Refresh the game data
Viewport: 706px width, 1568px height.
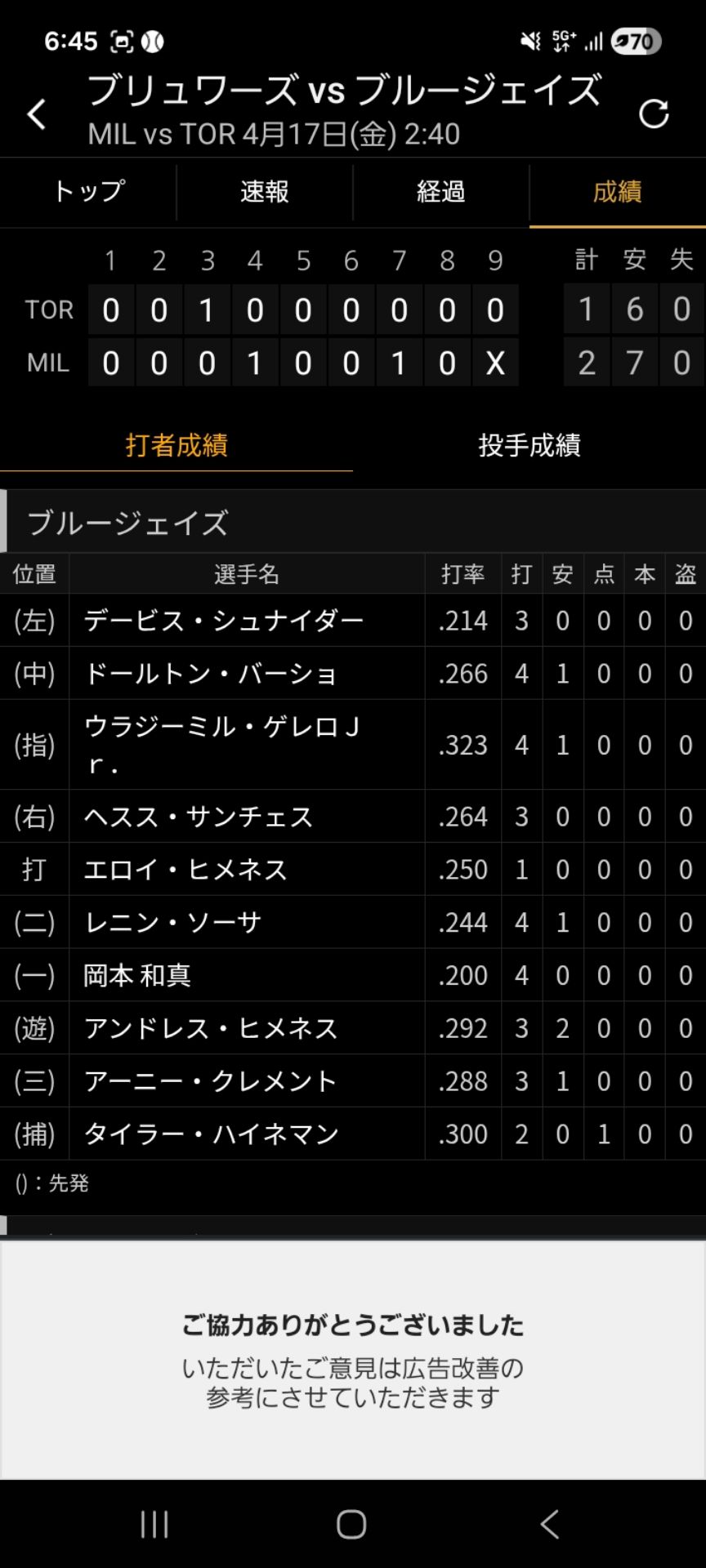[x=654, y=114]
